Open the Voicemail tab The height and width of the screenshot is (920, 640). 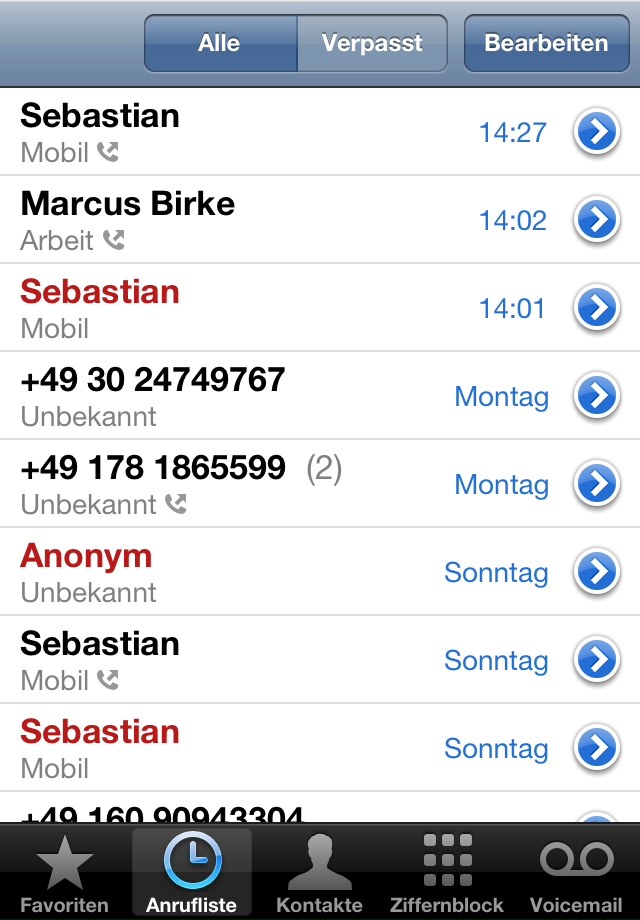click(x=576, y=872)
